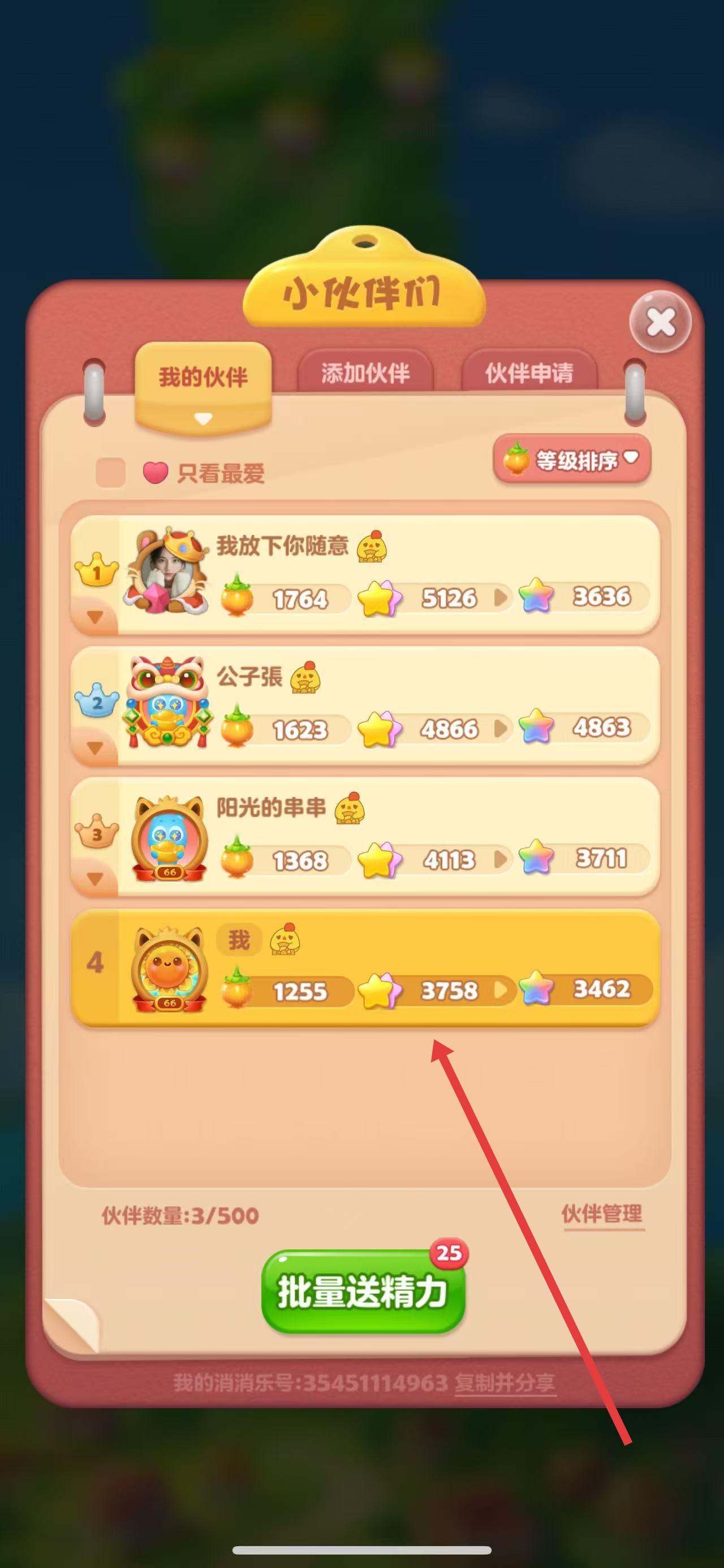Image resolution: width=724 pixels, height=1568 pixels.
Task: Open the 等级排序 sort dropdown
Action: [x=572, y=460]
